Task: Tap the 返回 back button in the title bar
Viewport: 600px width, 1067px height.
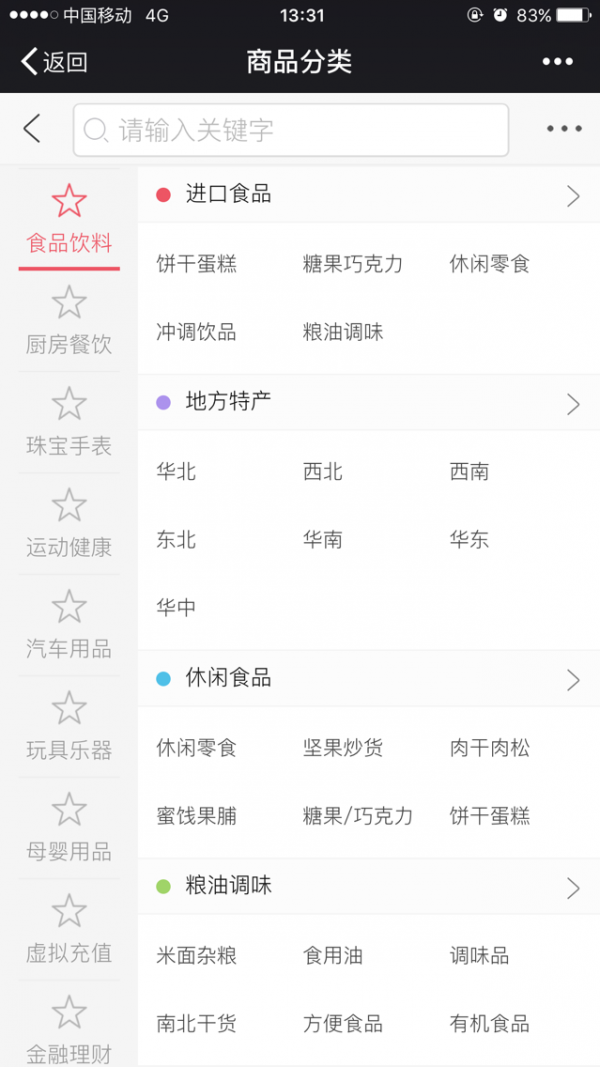Action: (x=54, y=62)
